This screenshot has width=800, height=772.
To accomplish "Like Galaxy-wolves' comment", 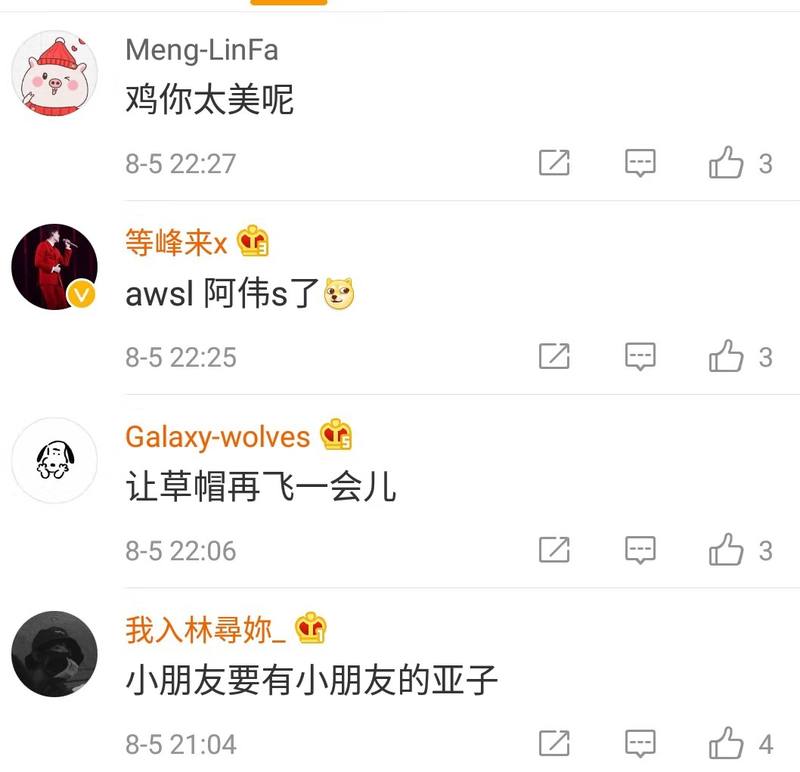I will pyautogui.click(x=727, y=549).
